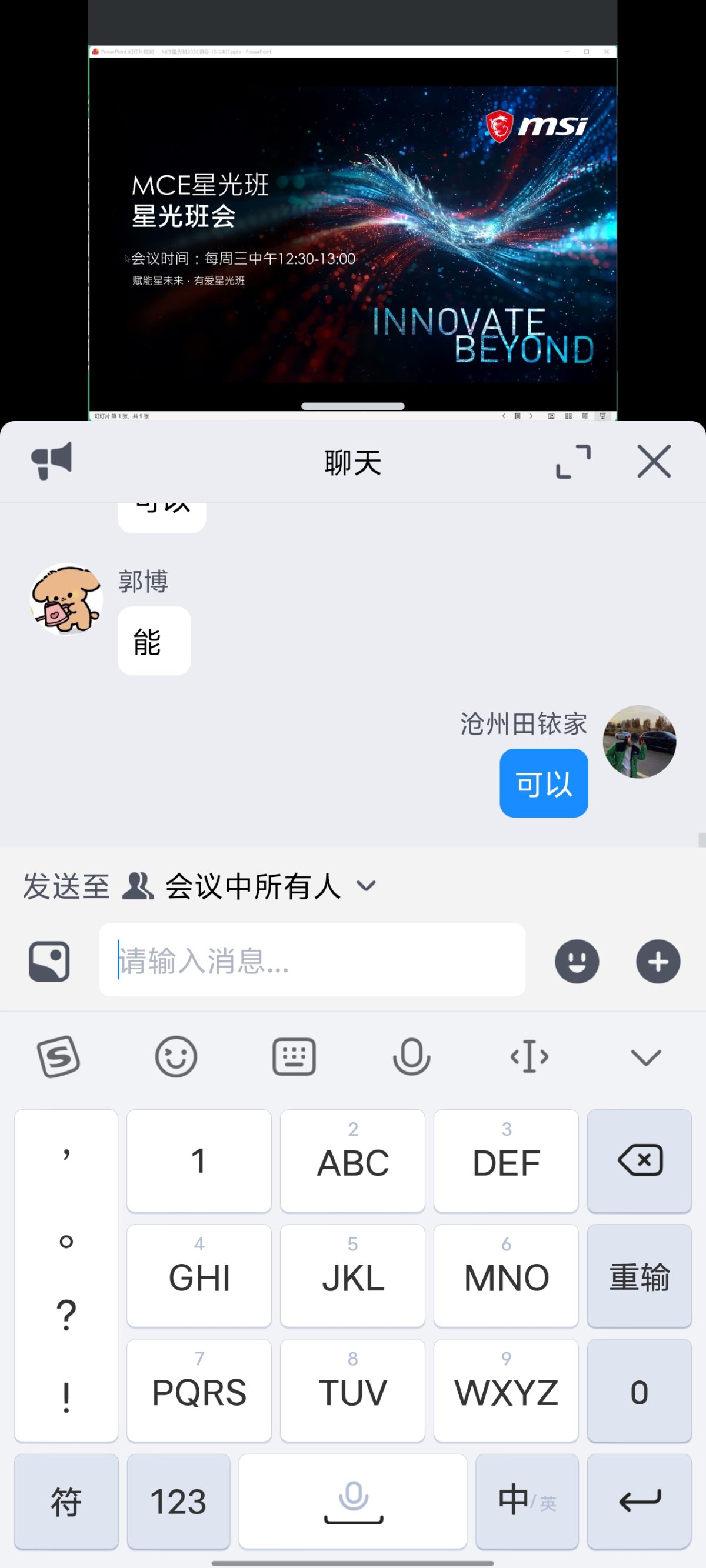Tap the image icon to send a picture
The height and width of the screenshot is (1568, 706).
tap(49, 960)
